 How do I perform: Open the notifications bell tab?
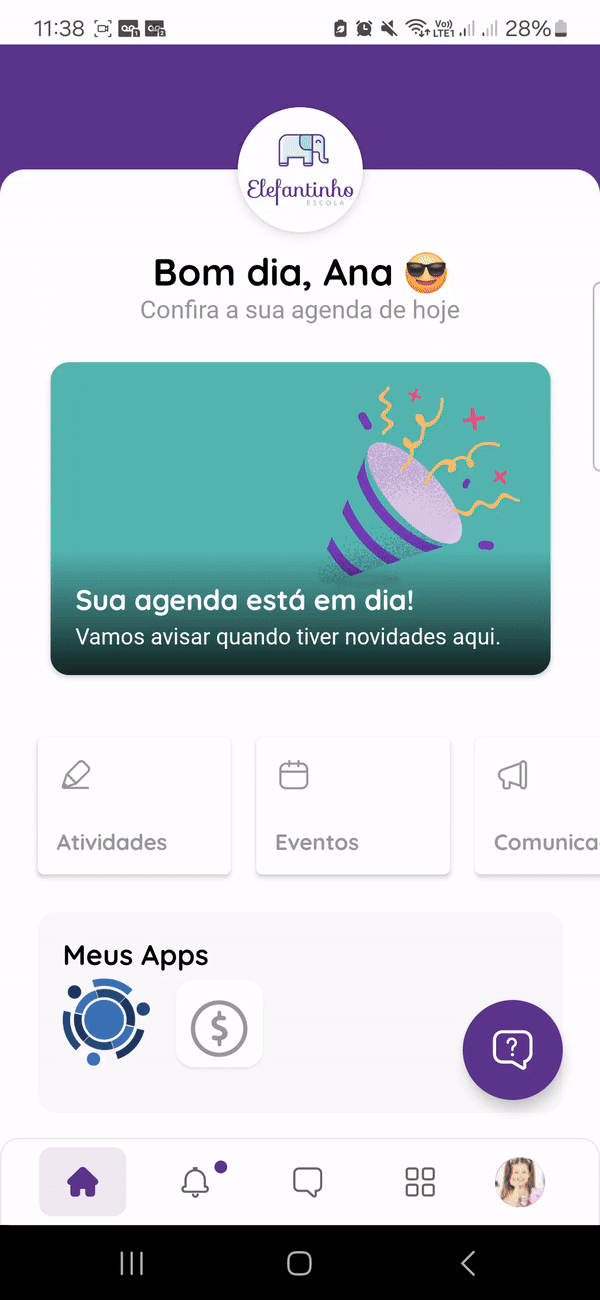[x=196, y=1182]
